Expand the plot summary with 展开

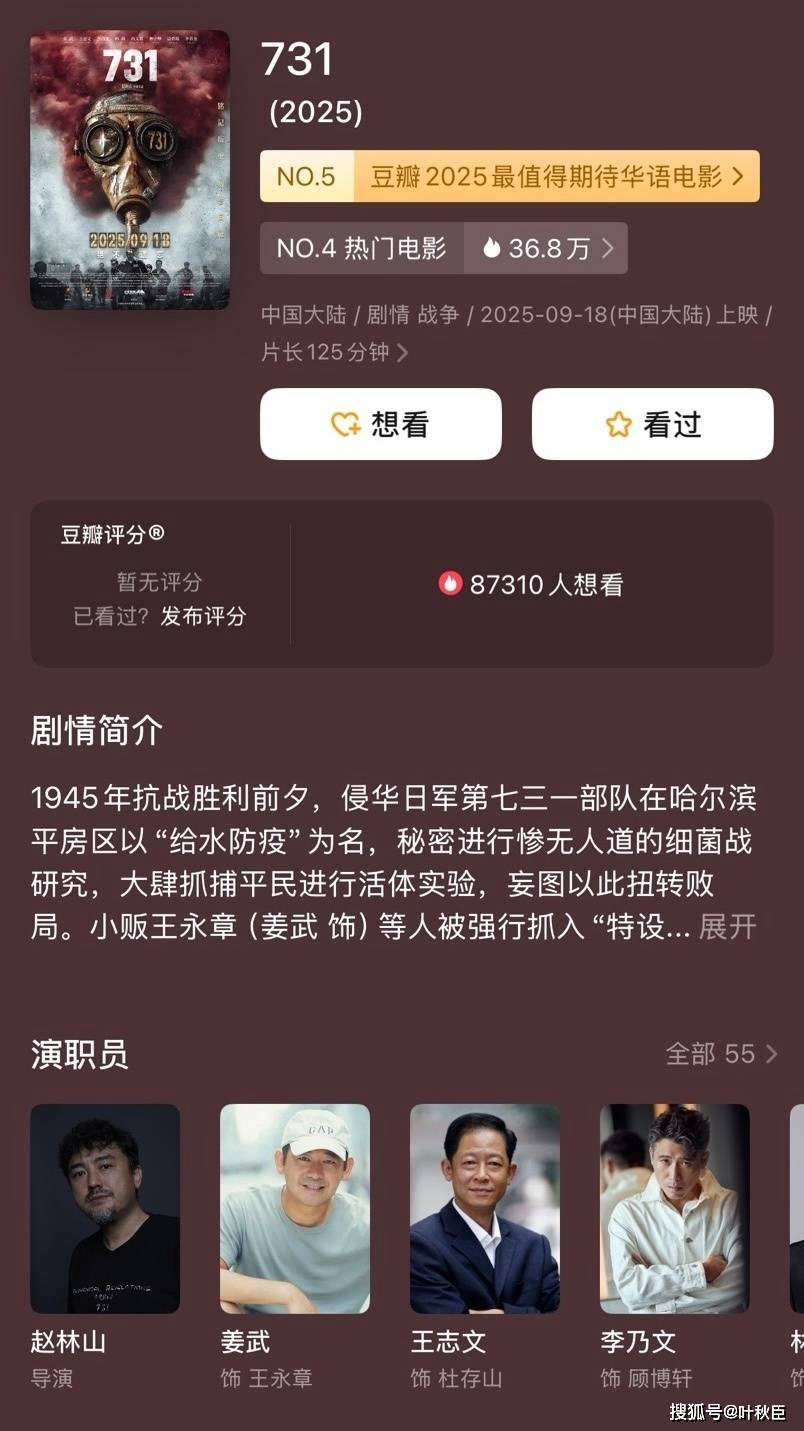click(x=727, y=927)
